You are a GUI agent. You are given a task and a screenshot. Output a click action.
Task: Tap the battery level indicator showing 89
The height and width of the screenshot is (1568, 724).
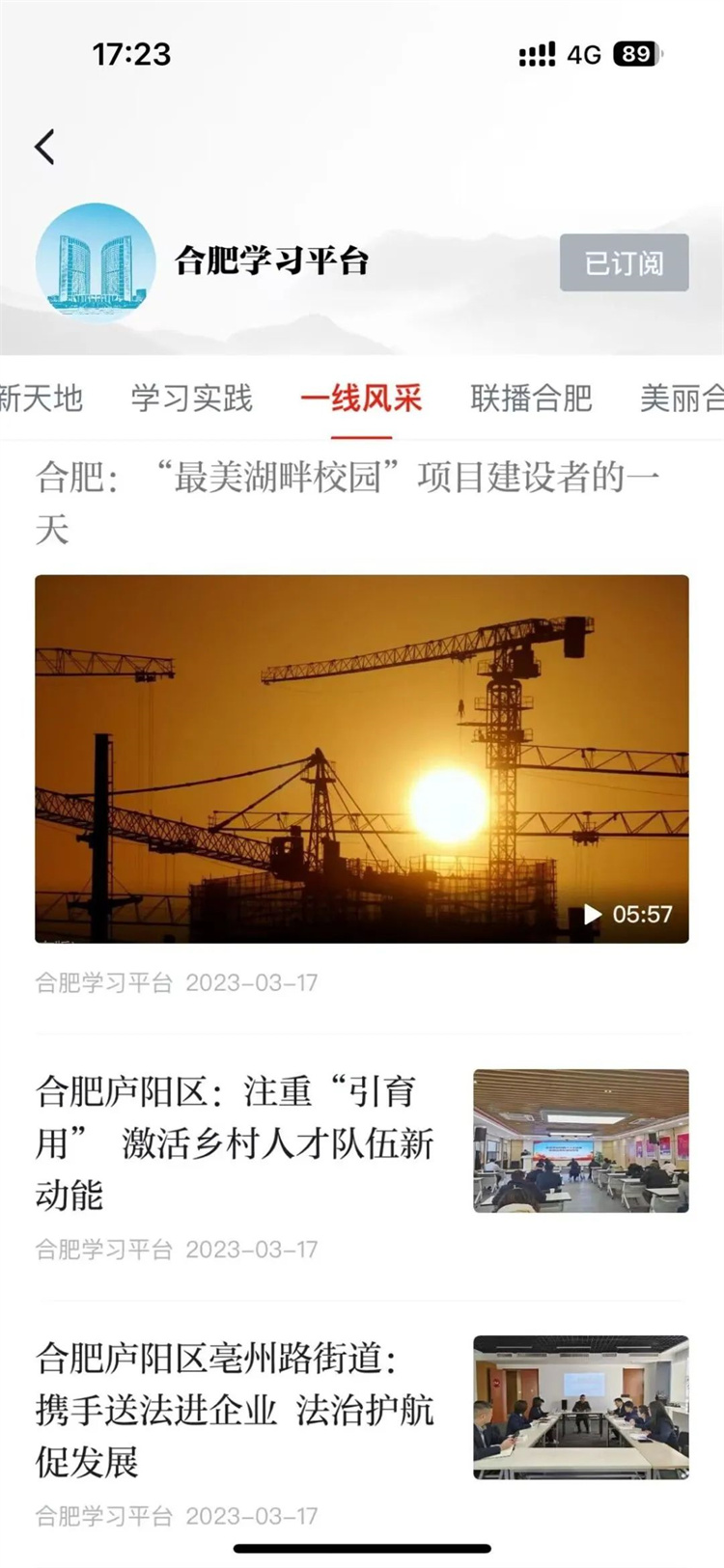point(637,53)
